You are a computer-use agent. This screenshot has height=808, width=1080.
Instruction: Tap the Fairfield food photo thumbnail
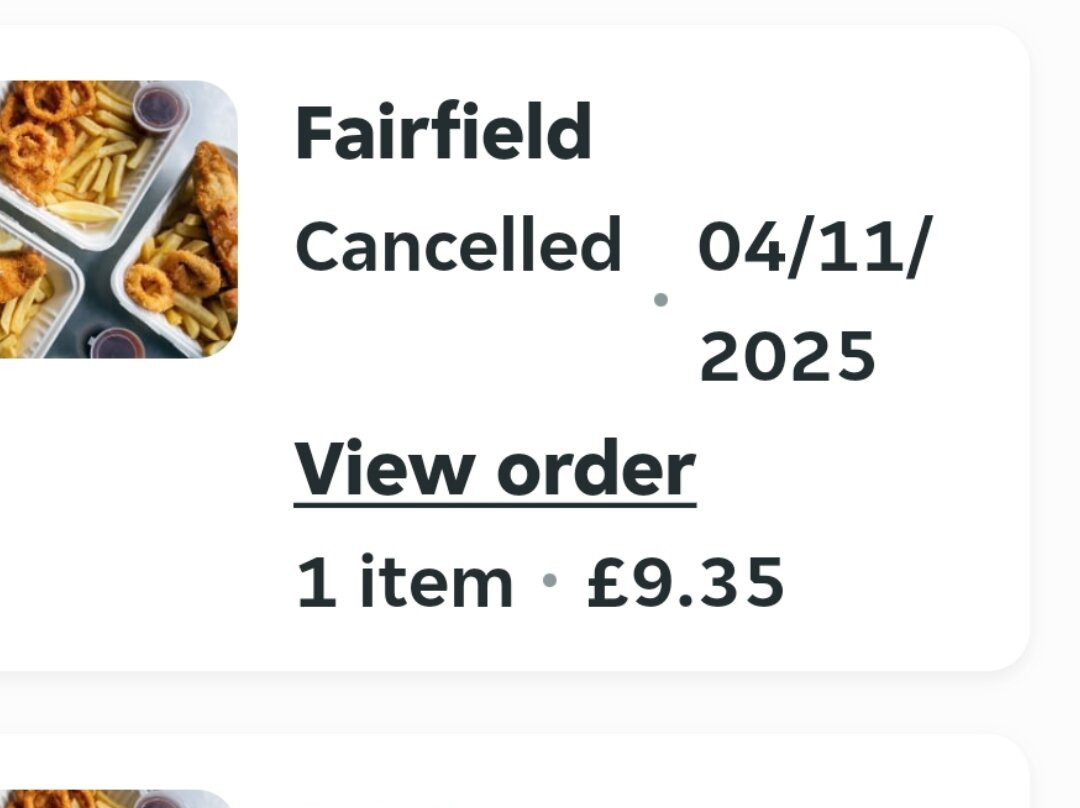click(118, 219)
